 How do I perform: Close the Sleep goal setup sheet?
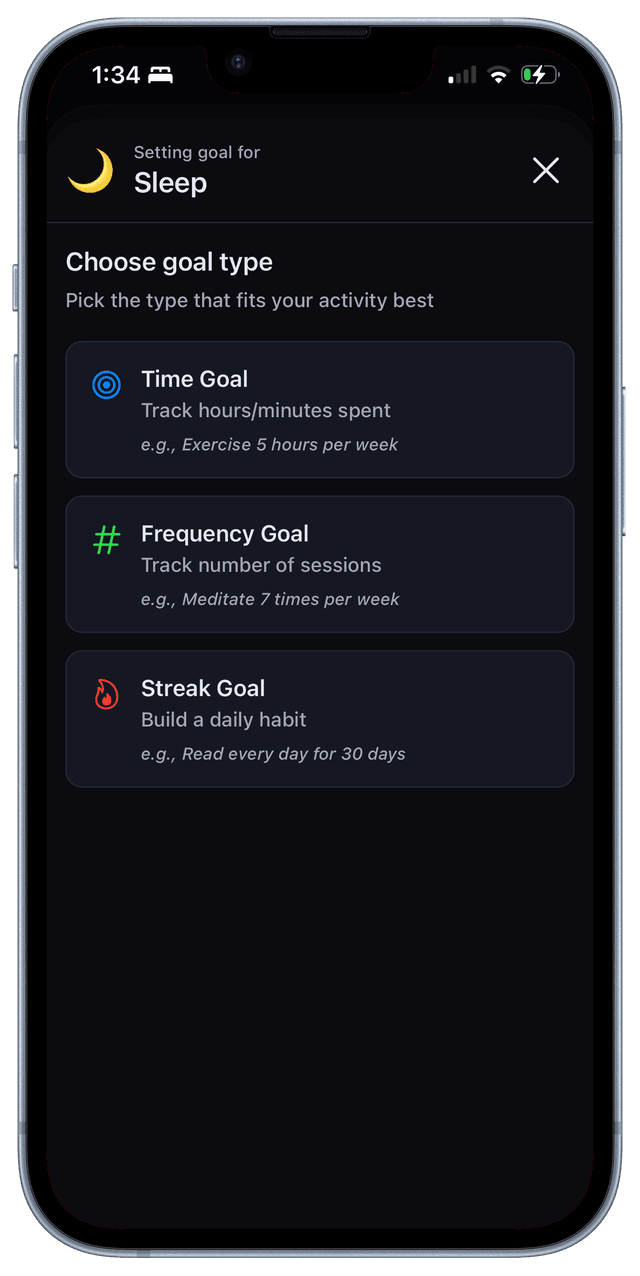(x=545, y=171)
